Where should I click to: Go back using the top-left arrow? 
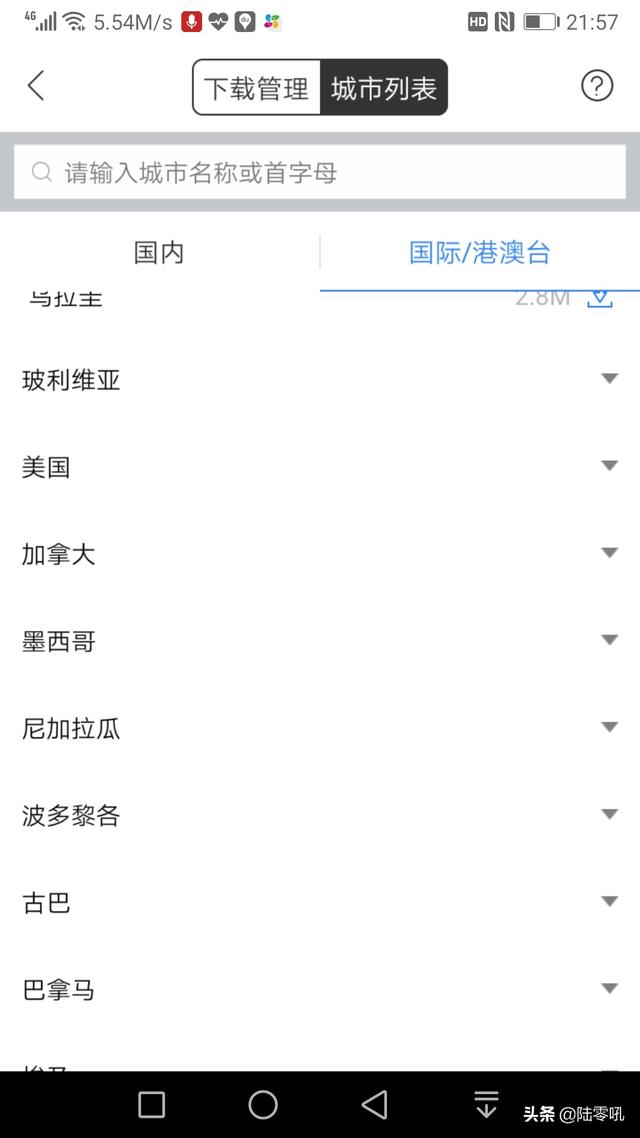click(36, 86)
